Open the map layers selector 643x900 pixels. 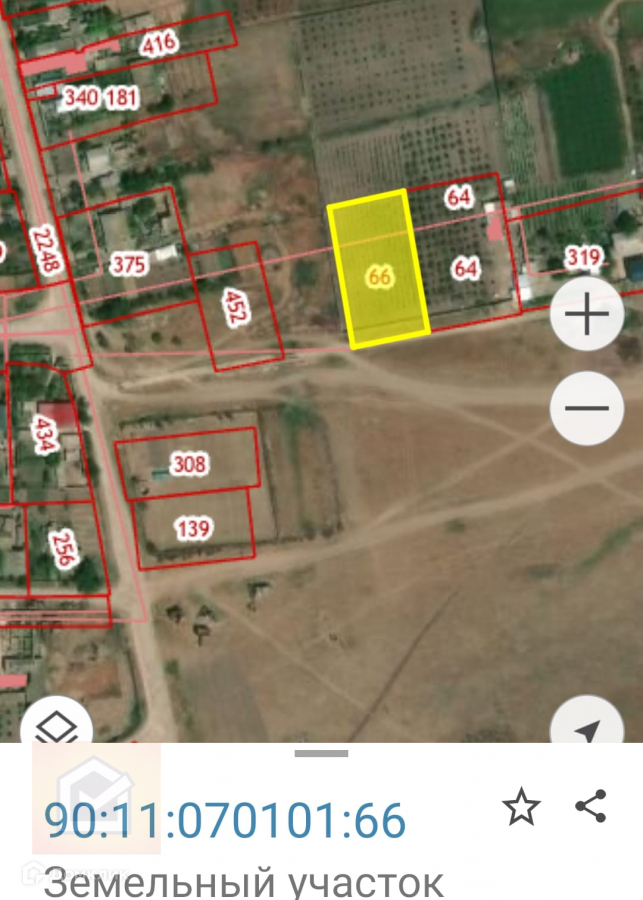tap(56, 726)
